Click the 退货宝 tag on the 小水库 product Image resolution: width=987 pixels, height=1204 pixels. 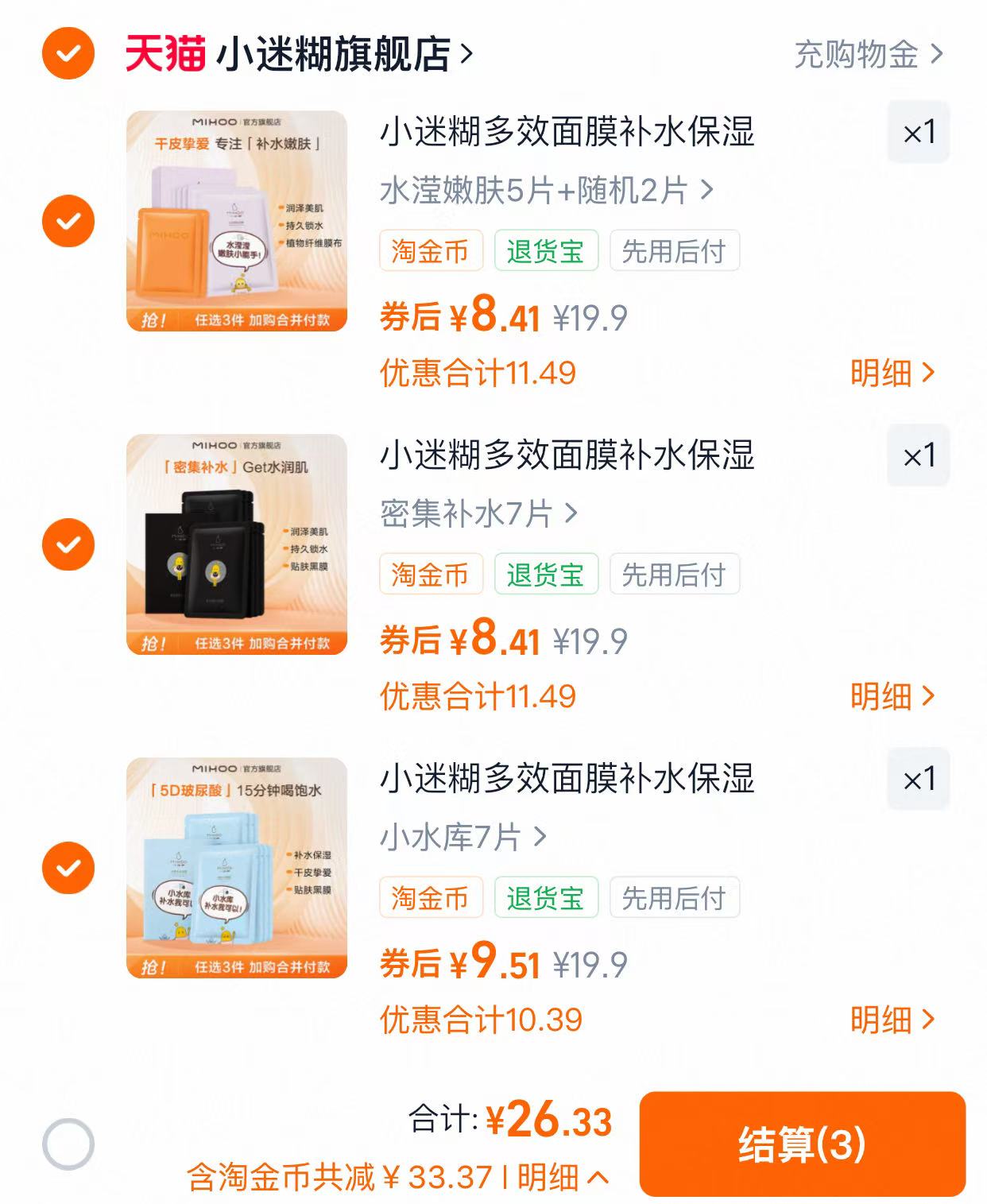(545, 897)
